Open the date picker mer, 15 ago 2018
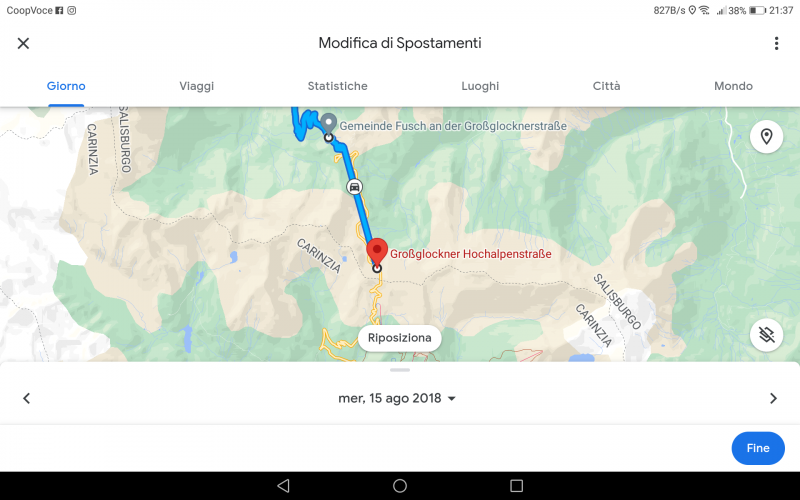The width and height of the screenshot is (800, 500). [x=397, y=398]
